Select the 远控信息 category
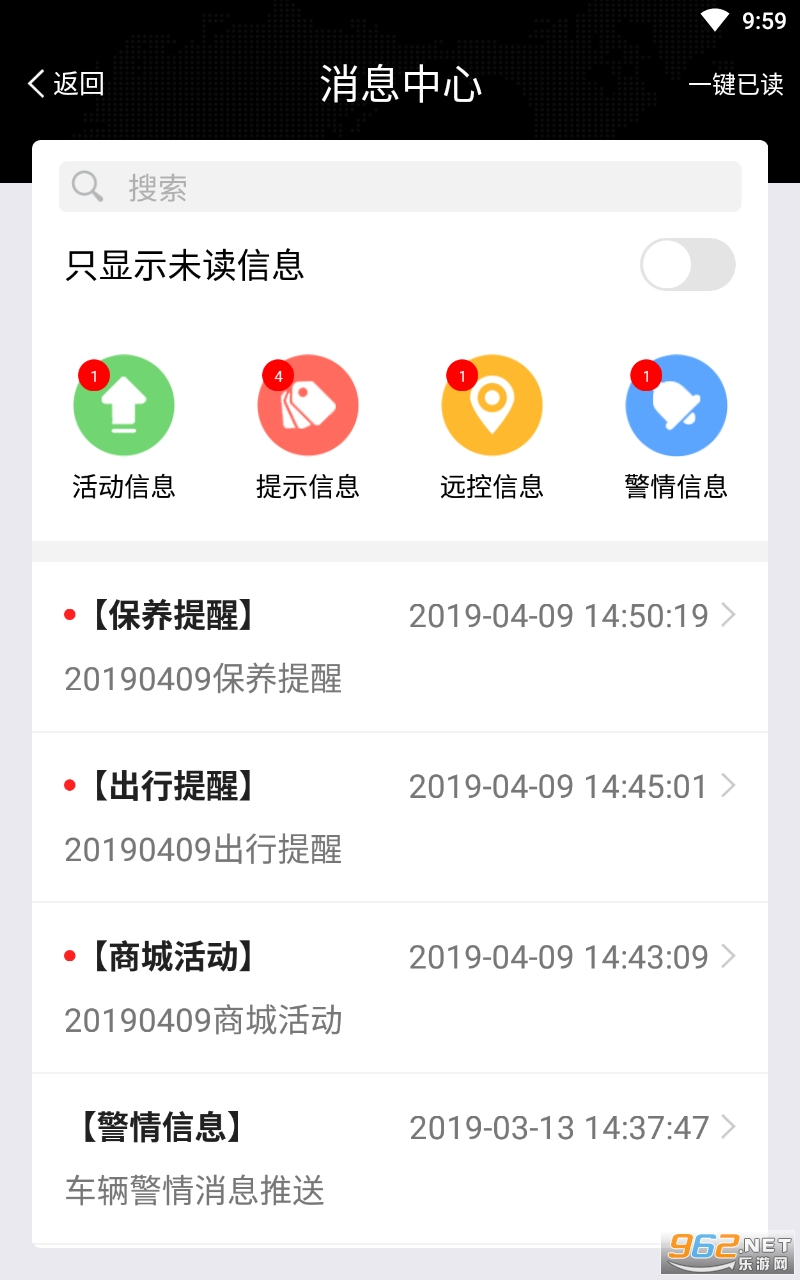 tap(492, 406)
